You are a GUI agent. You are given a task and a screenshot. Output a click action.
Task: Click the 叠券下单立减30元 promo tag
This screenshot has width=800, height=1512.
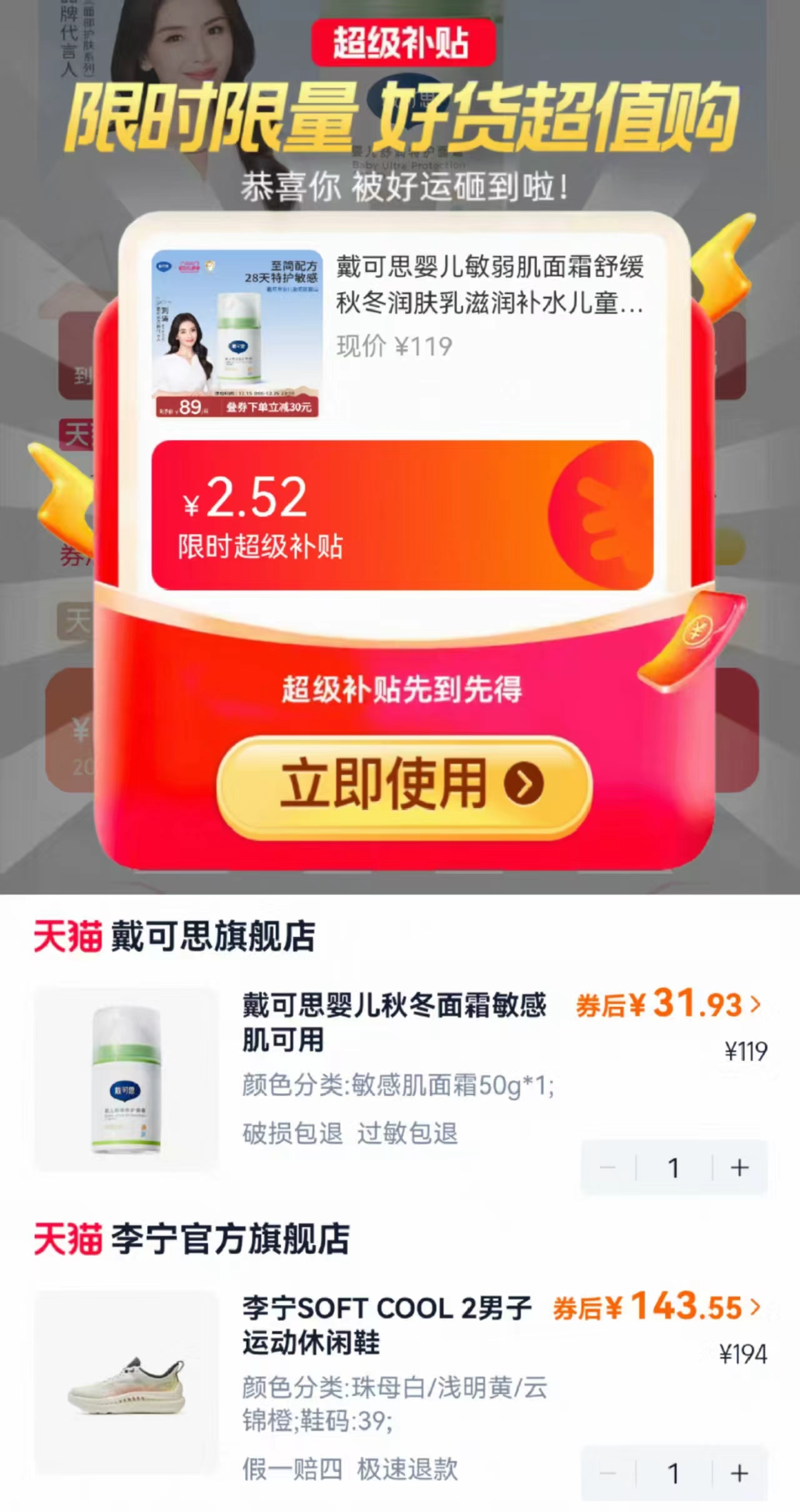269,407
